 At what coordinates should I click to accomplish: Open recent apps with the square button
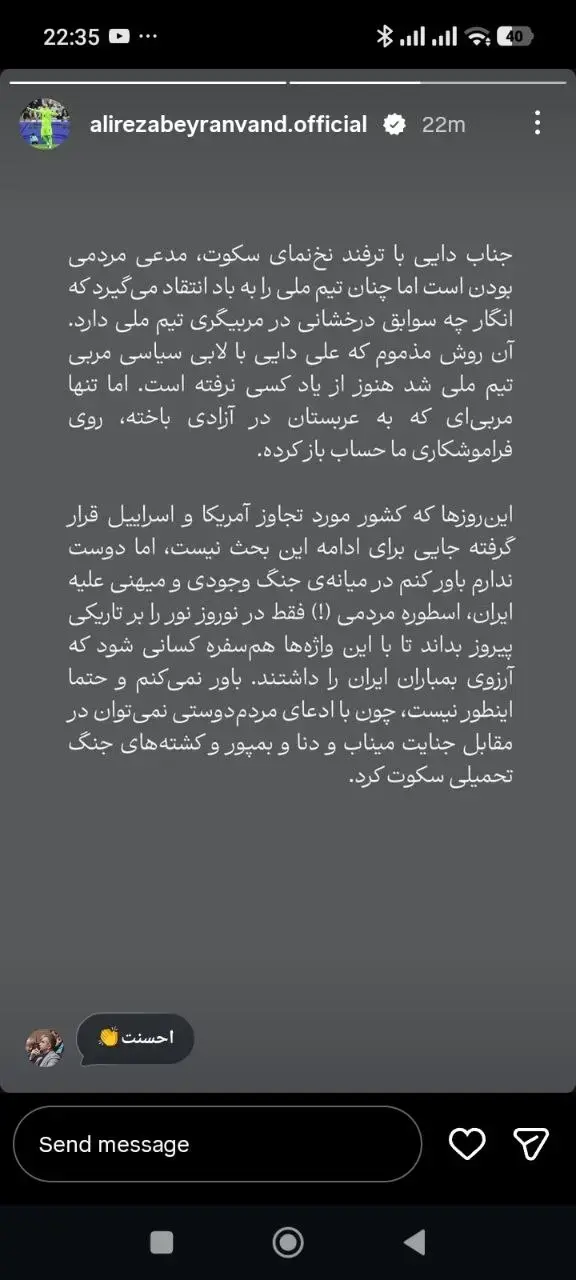[161, 1242]
